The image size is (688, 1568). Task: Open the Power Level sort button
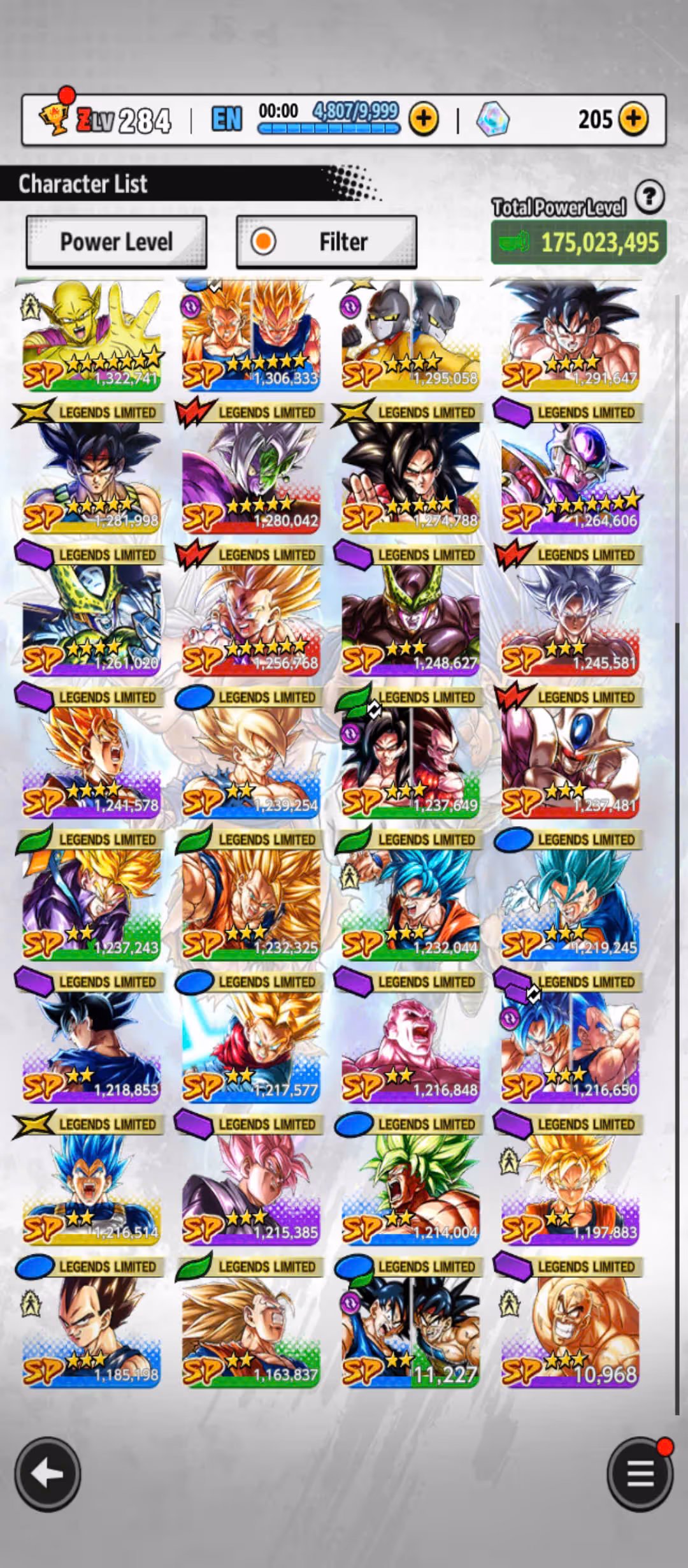[x=117, y=242]
